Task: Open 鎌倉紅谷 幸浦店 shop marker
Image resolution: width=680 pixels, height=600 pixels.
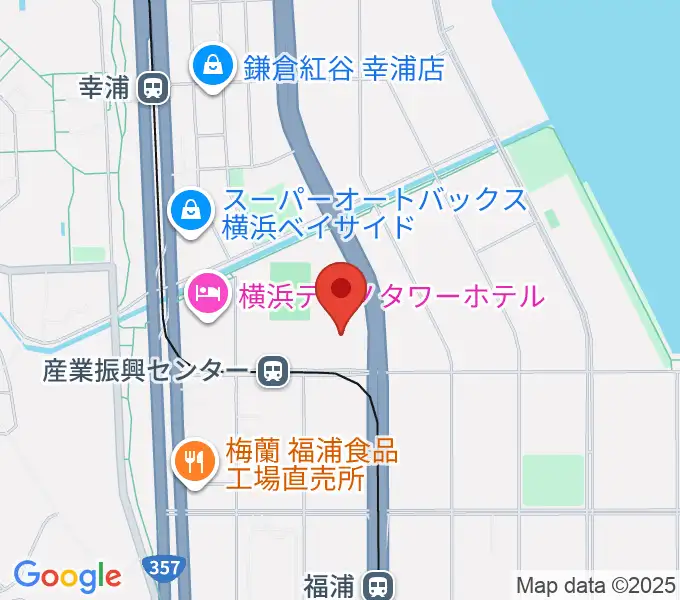Action: (x=214, y=67)
